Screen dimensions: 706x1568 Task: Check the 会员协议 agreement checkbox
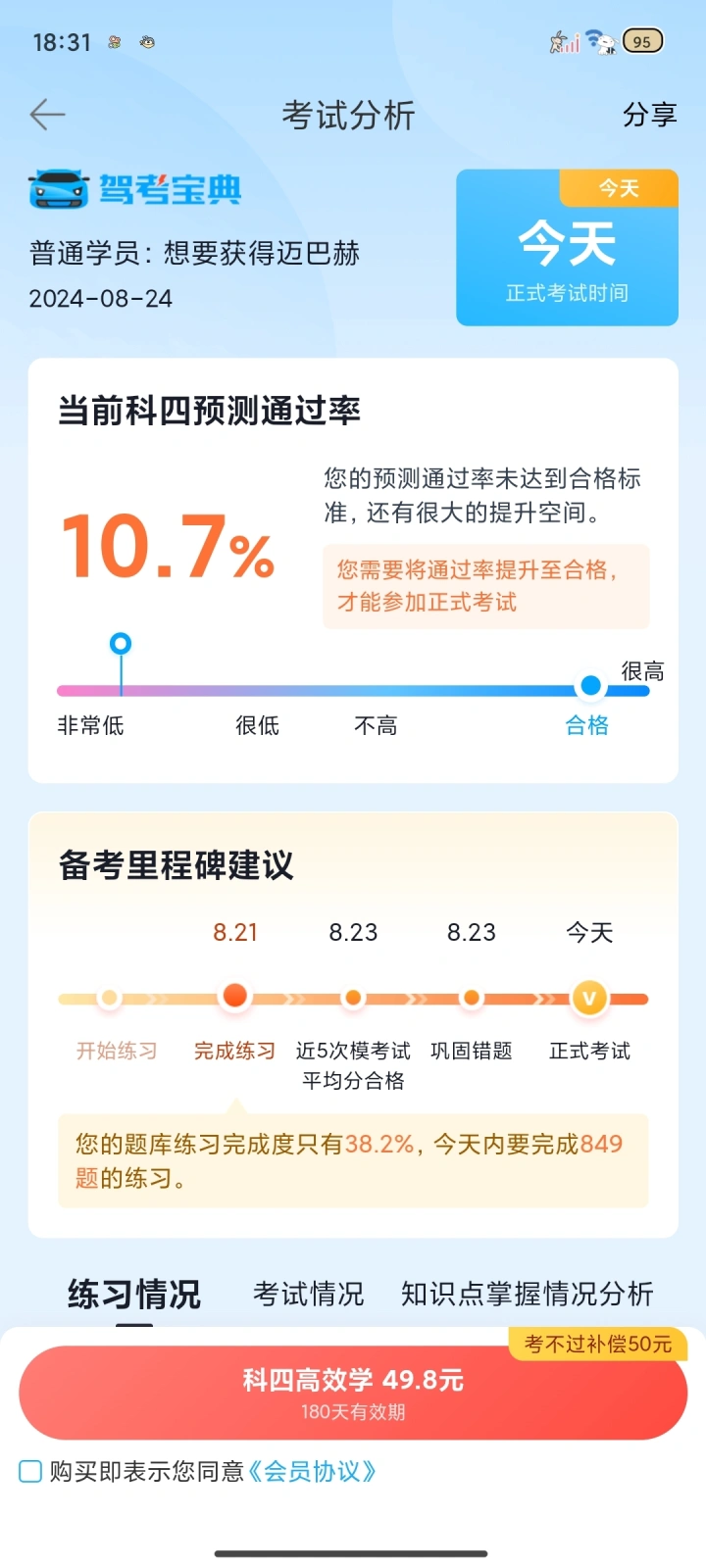30,1471
